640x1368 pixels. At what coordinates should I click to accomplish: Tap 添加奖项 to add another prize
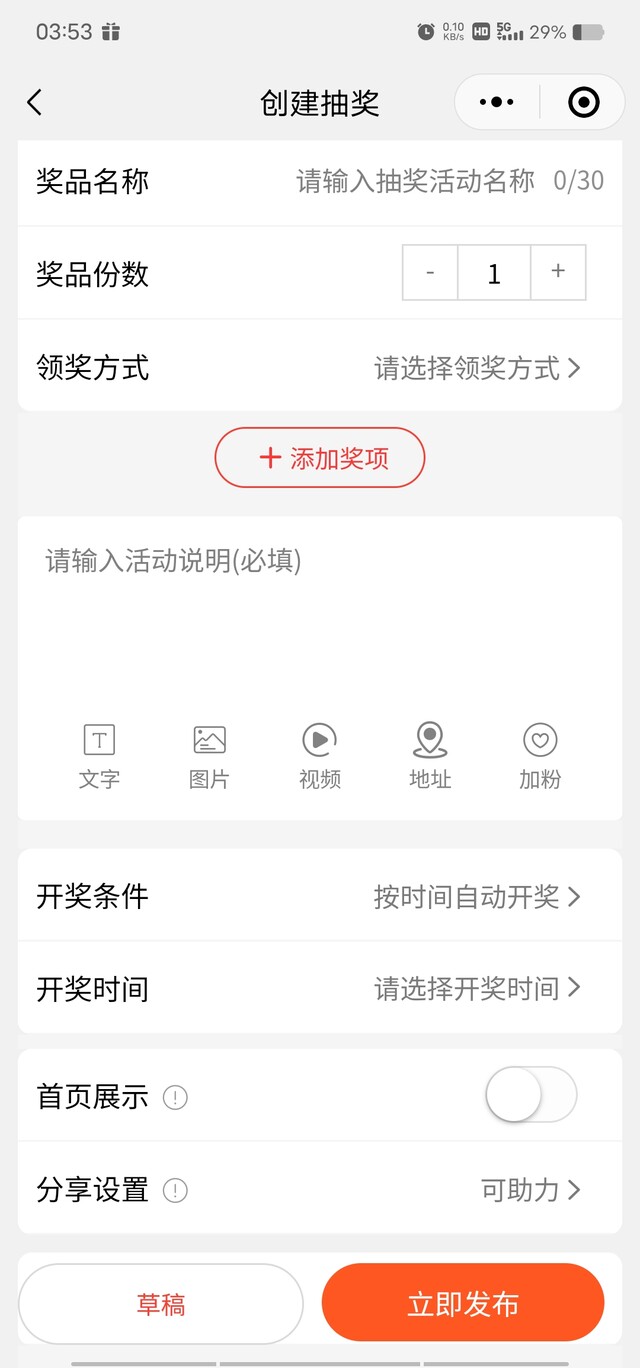pyautogui.click(x=320, y=458)
